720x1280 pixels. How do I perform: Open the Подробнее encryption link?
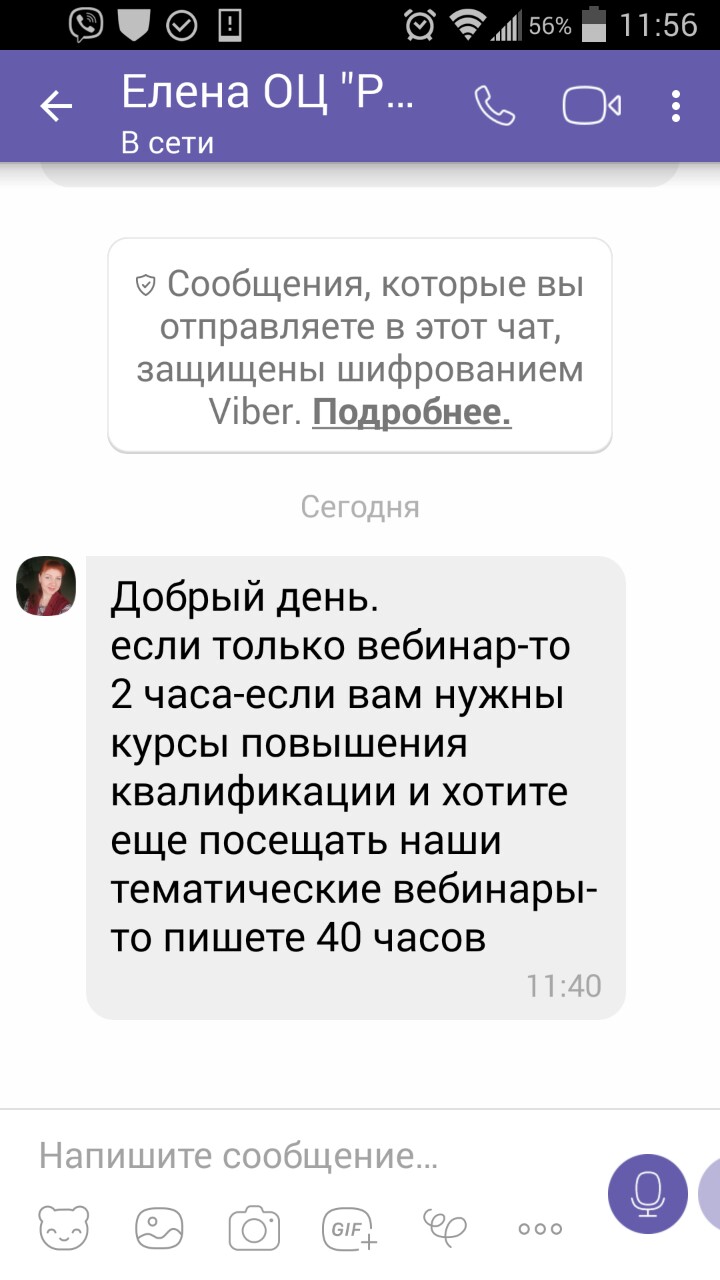[412, 412]
